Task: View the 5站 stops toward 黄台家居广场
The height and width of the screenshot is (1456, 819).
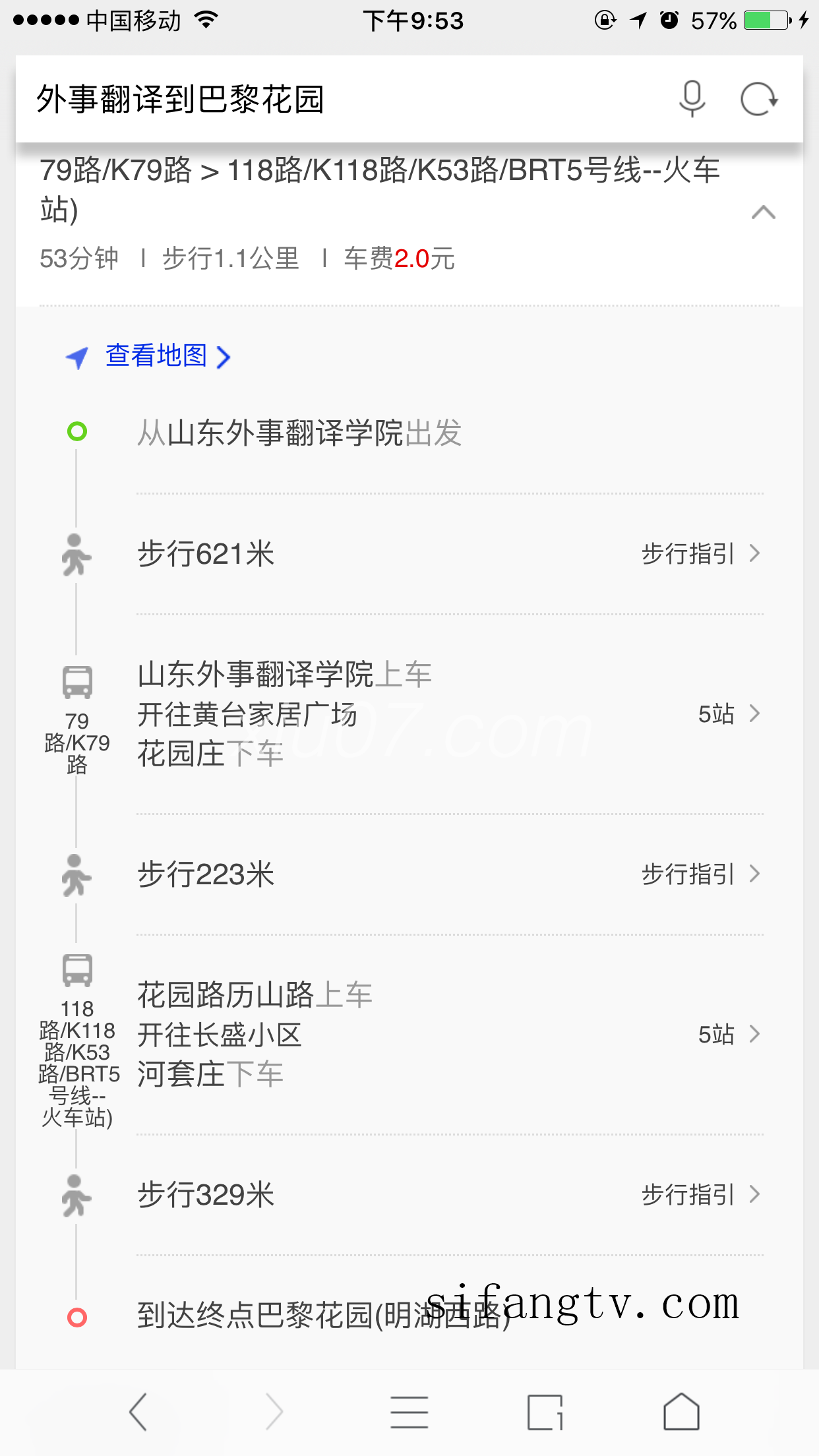Action: point(729,713)
